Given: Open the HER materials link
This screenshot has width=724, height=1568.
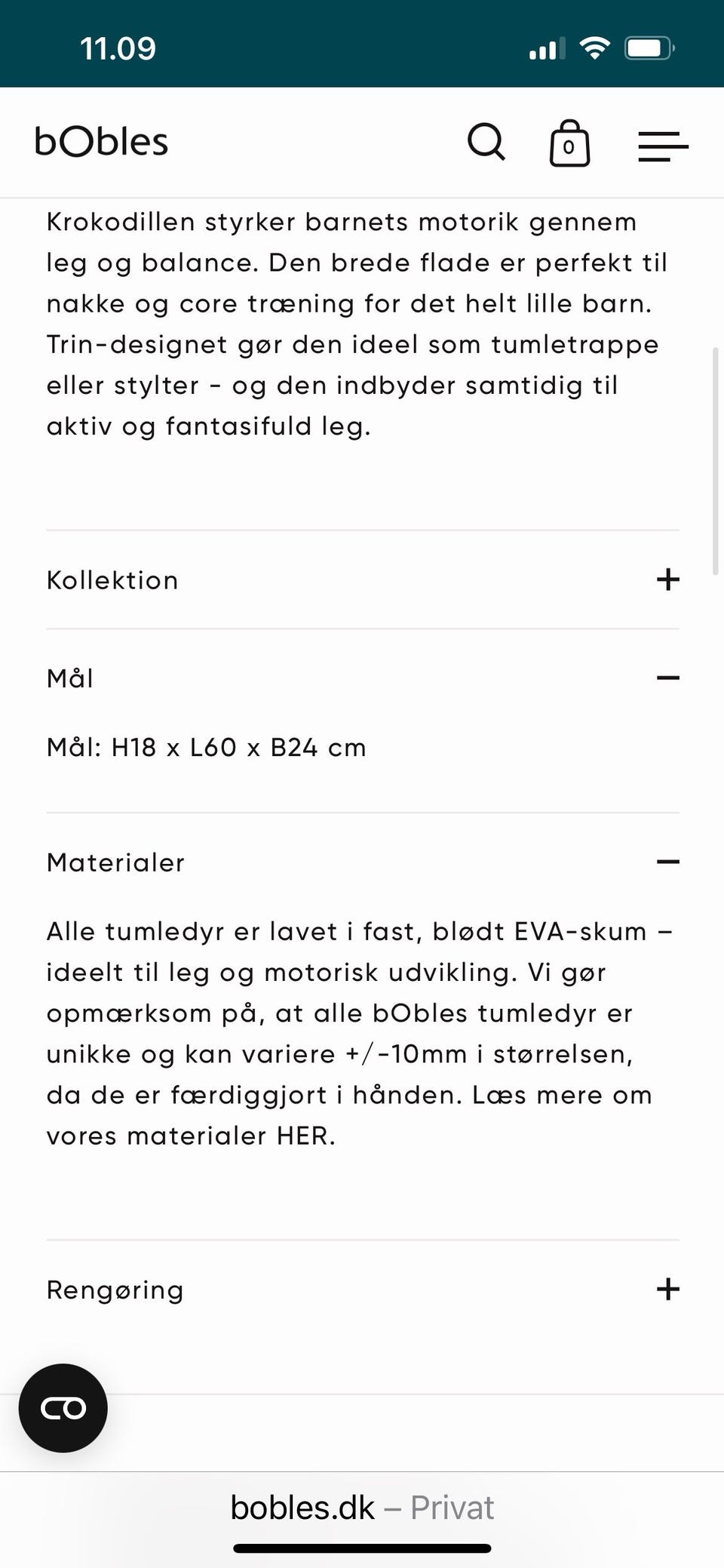Looking at the screenshot, I should (300, 1134).
